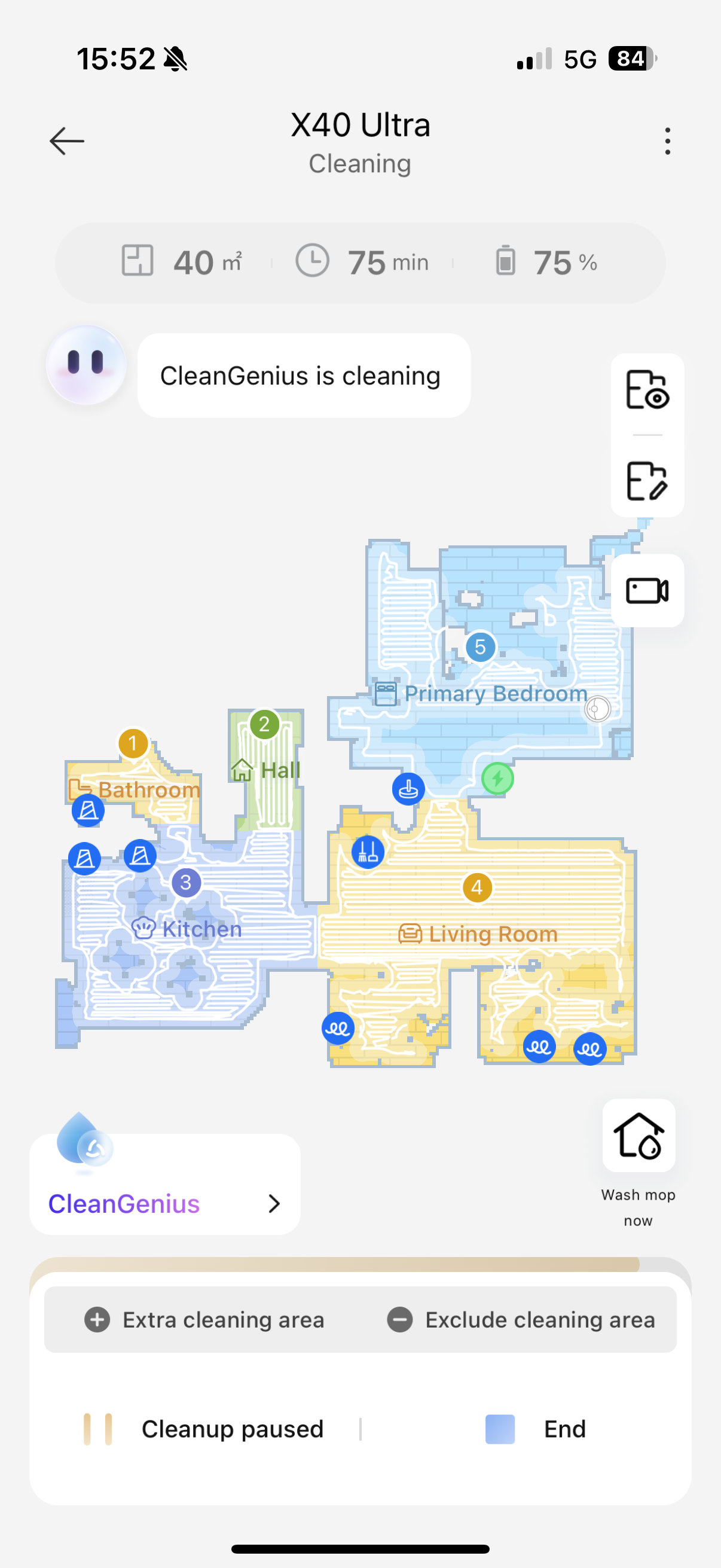This screenshot has height=1568, width=721.
Task: Tap Wash mop now
Action: 638,1136
